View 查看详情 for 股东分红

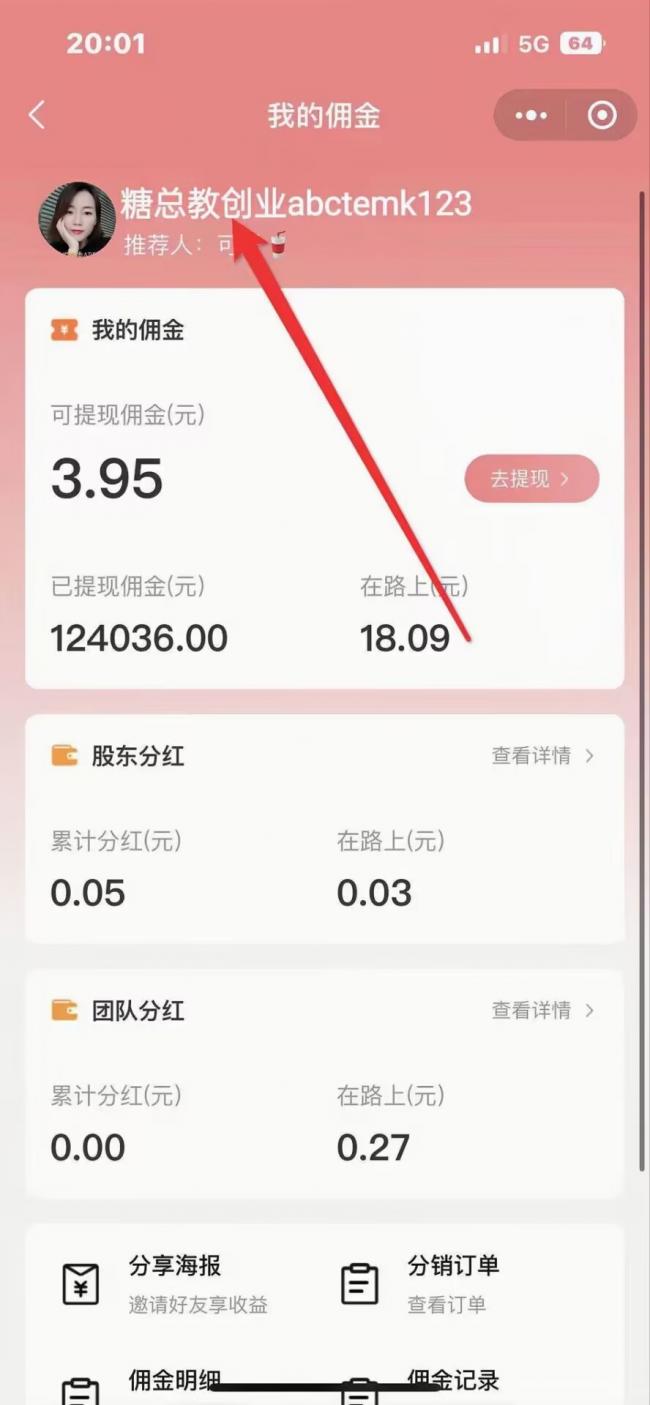pos(543,756)
